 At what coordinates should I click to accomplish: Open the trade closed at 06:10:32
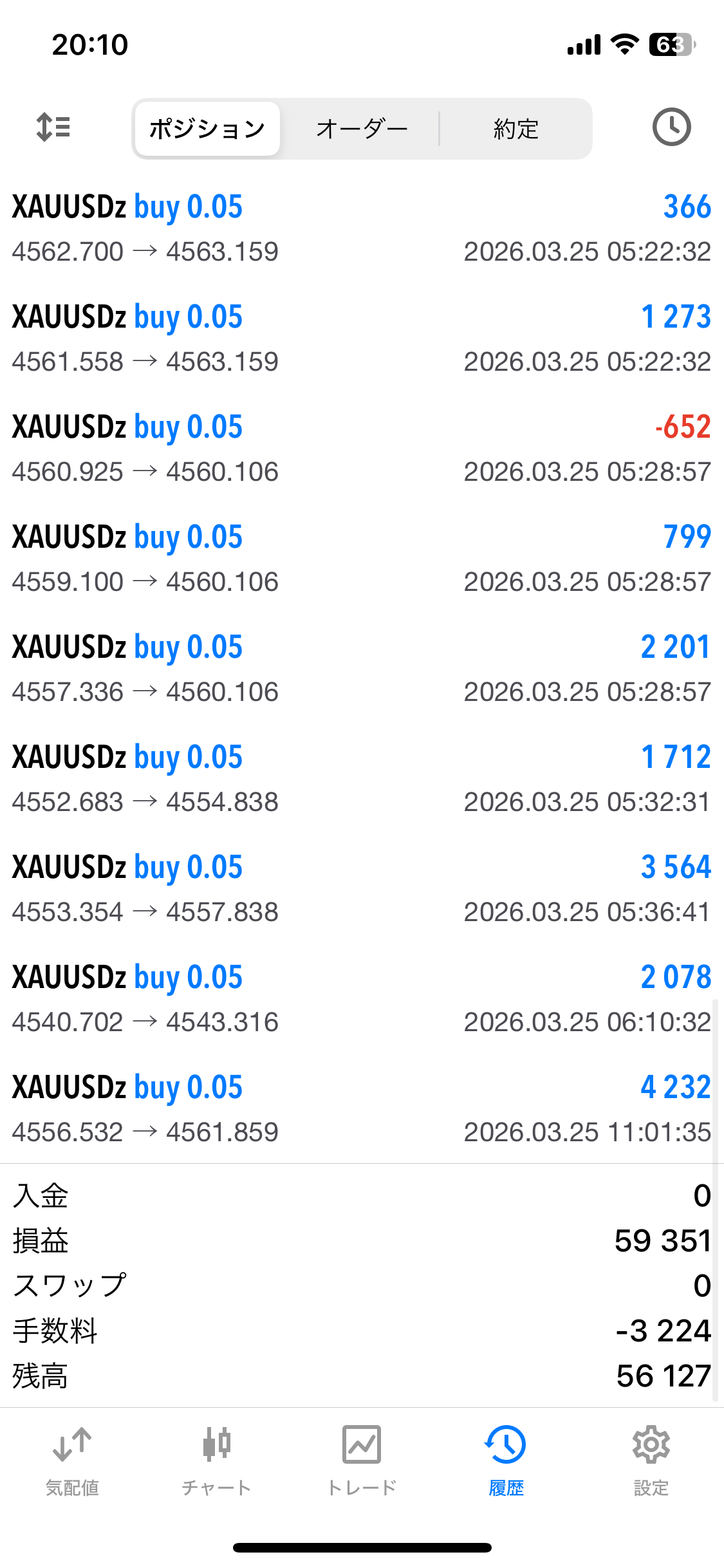click(x=362, y=999)
